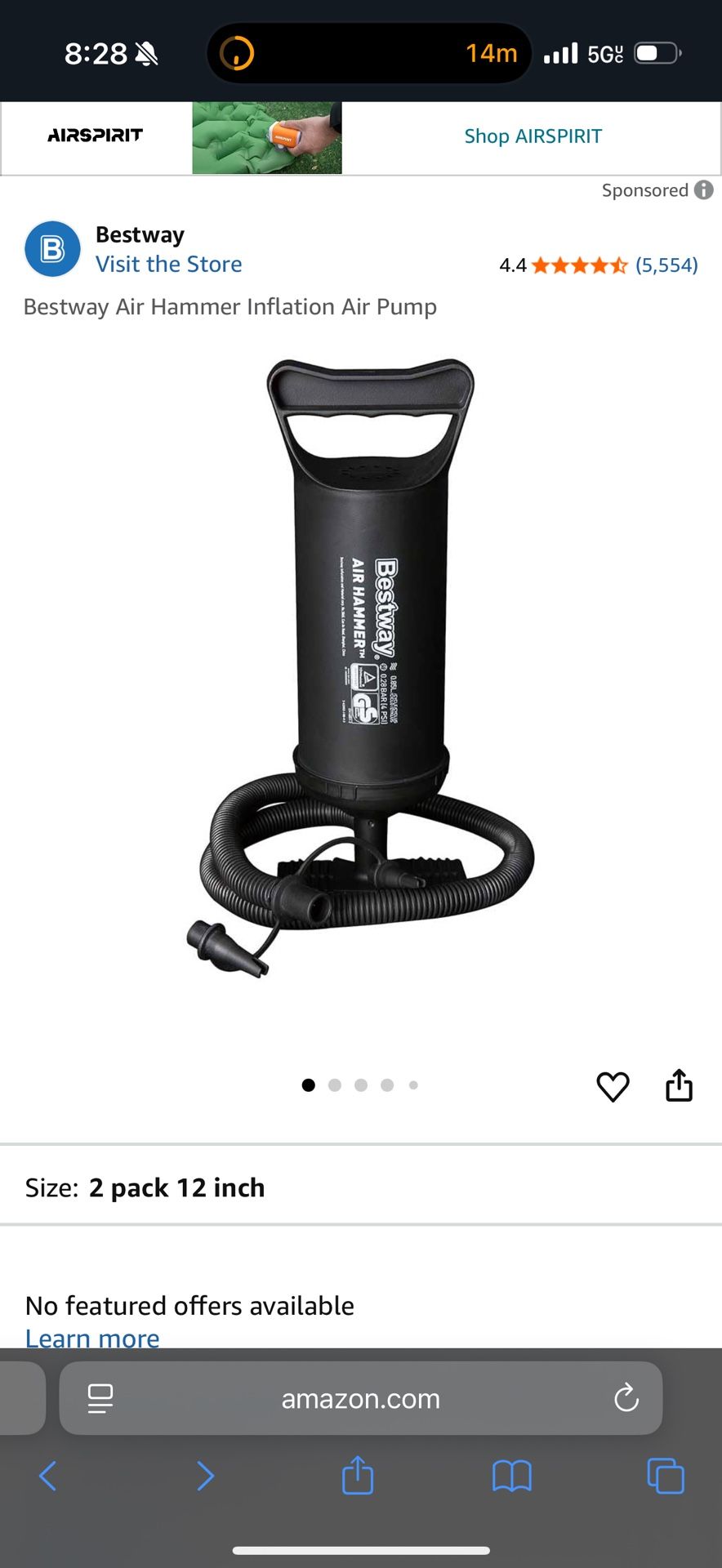Image resolution: width=722 pixels, height=1568 pixels.
Task: Visit the Bestway store
Action: (168, 265)
